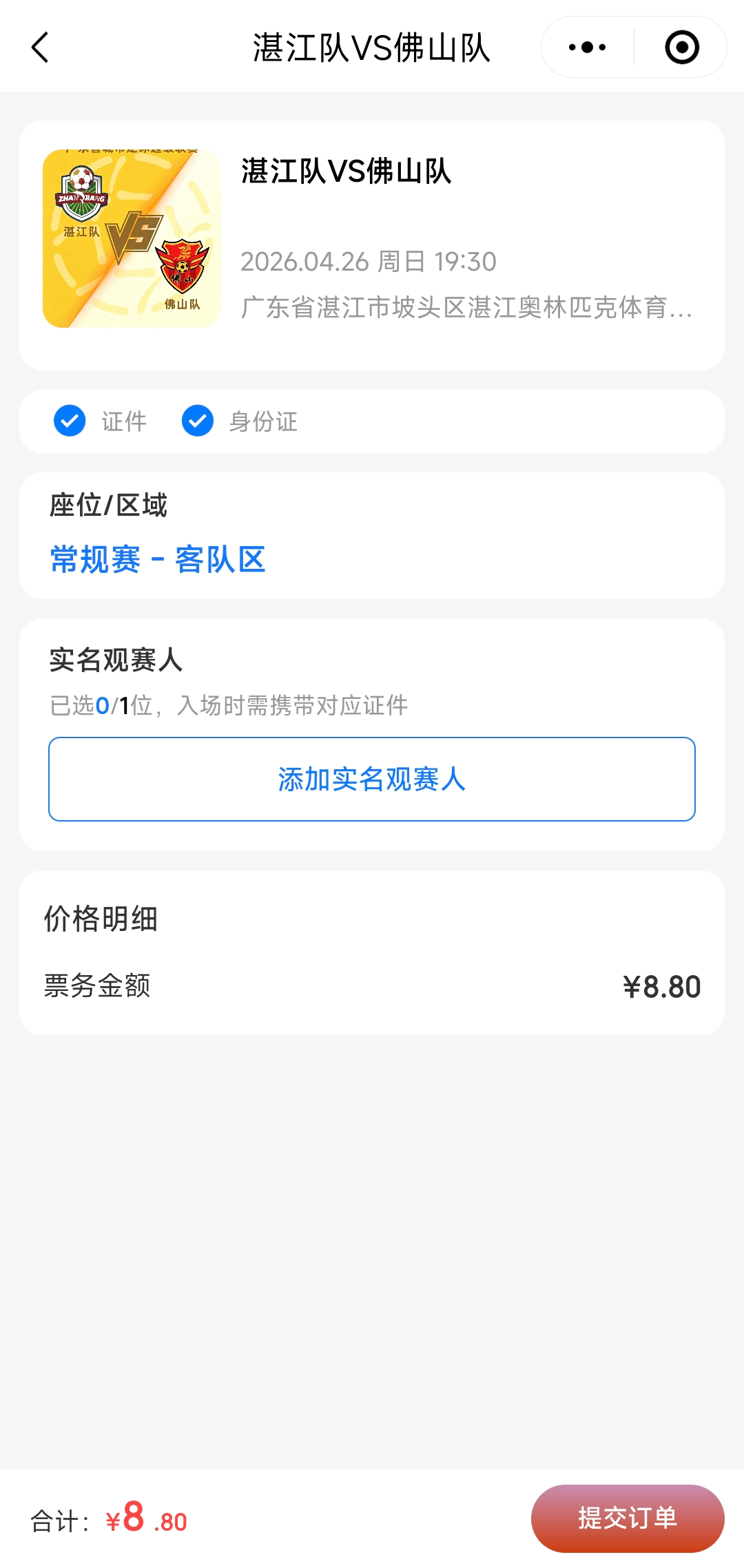Toggle the 证件 checkbox
Image resolution: width=744 pixels, height=1568 pixels.
[x=70, y=421]
